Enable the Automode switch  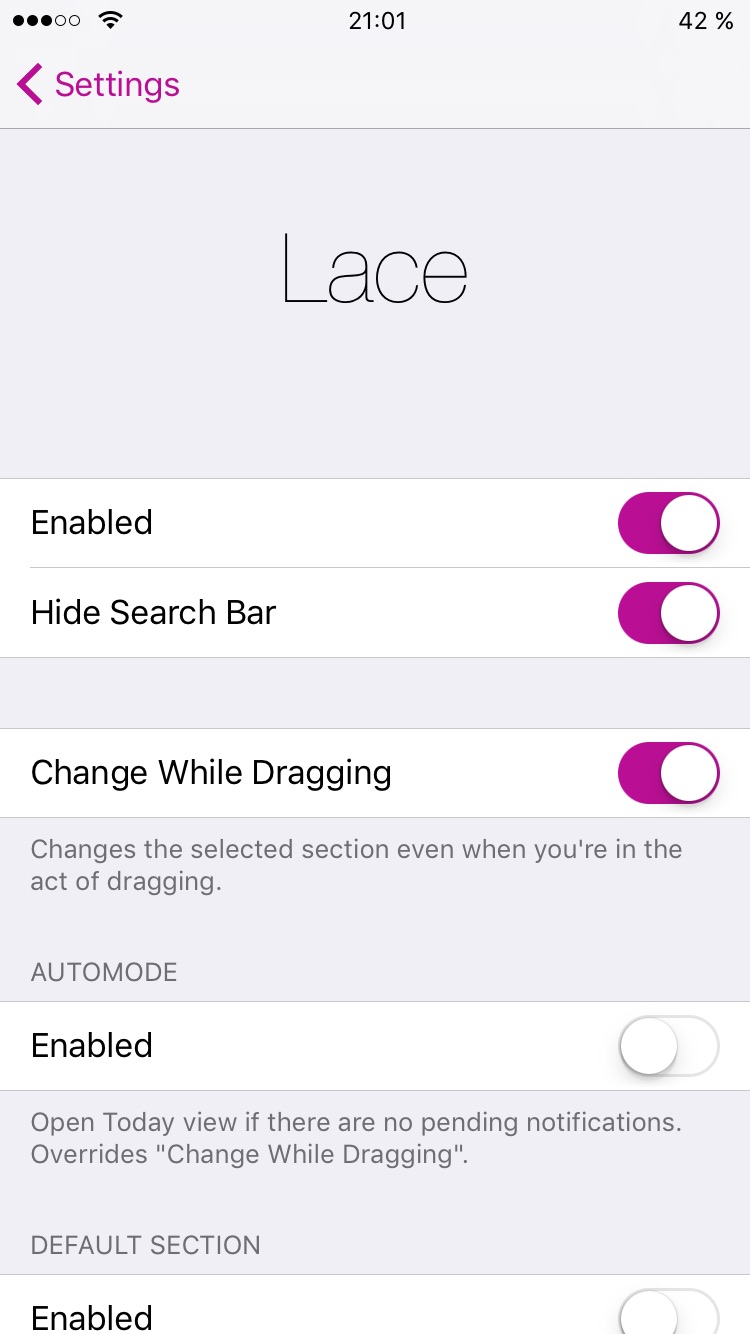pyautogui.click(x=668, y=1046)
